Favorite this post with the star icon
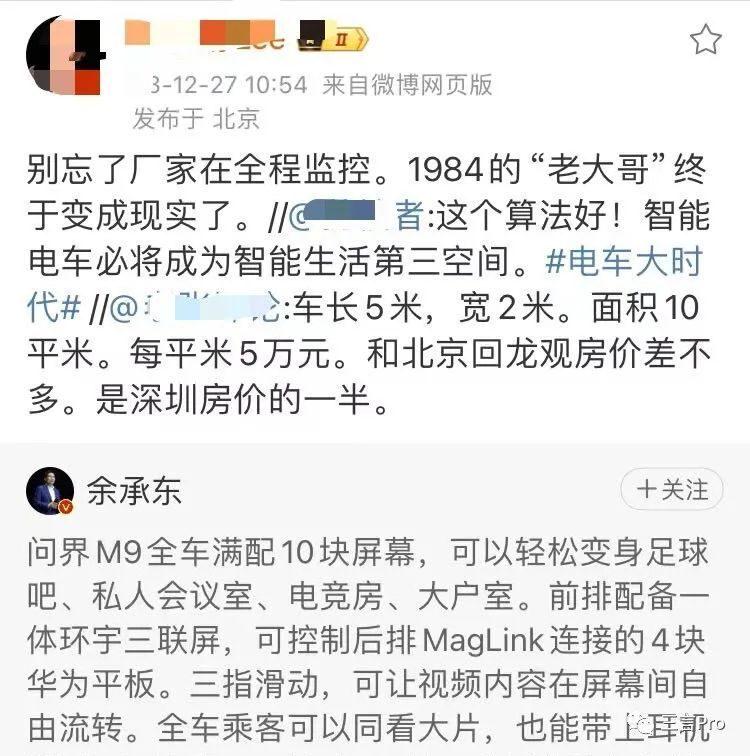750x756 pixels. [x=706, y=40]
